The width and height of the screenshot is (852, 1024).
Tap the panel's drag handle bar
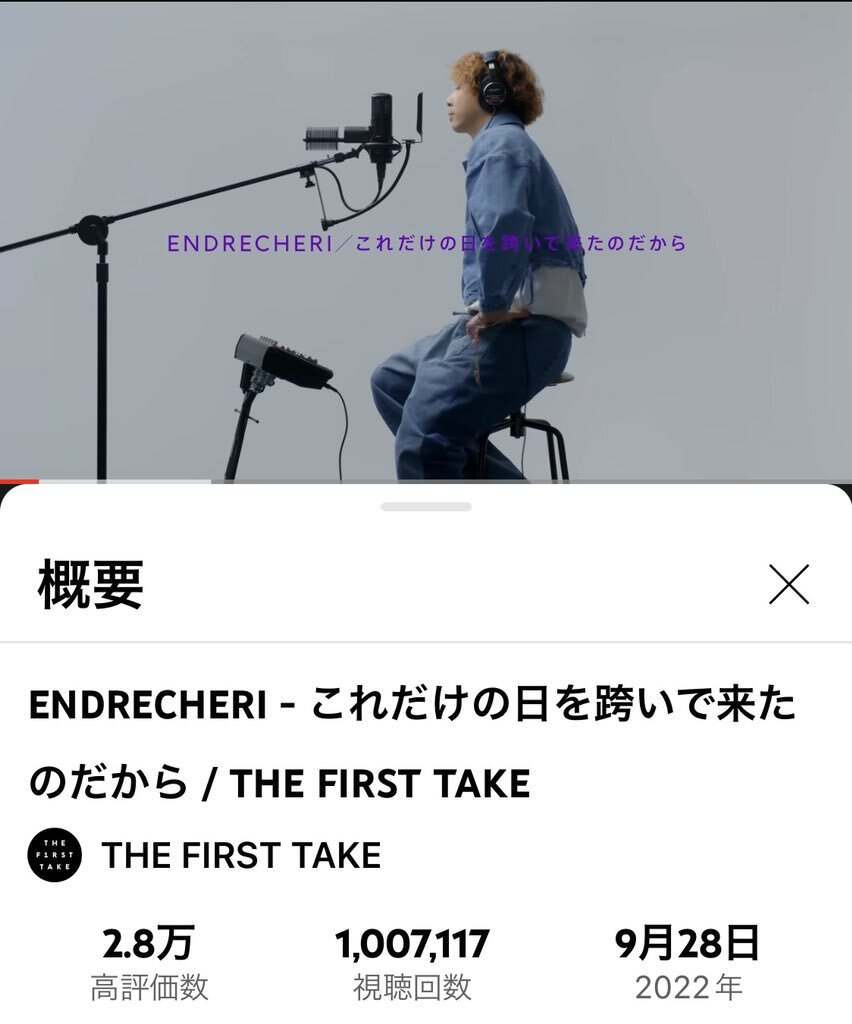coord(426,507)
